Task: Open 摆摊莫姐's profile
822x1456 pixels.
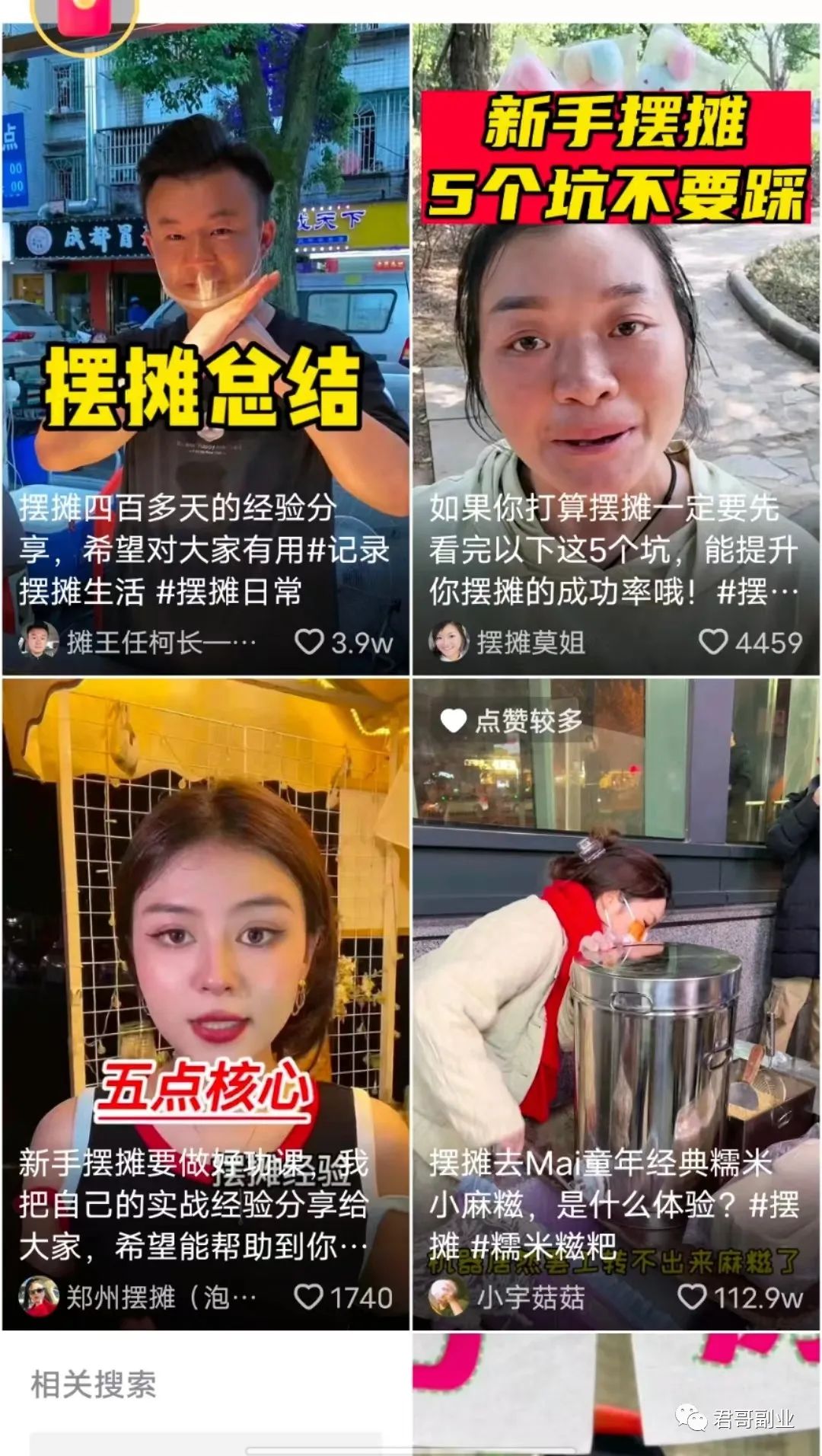Action: pyautogui.click(x=449, y=642)
